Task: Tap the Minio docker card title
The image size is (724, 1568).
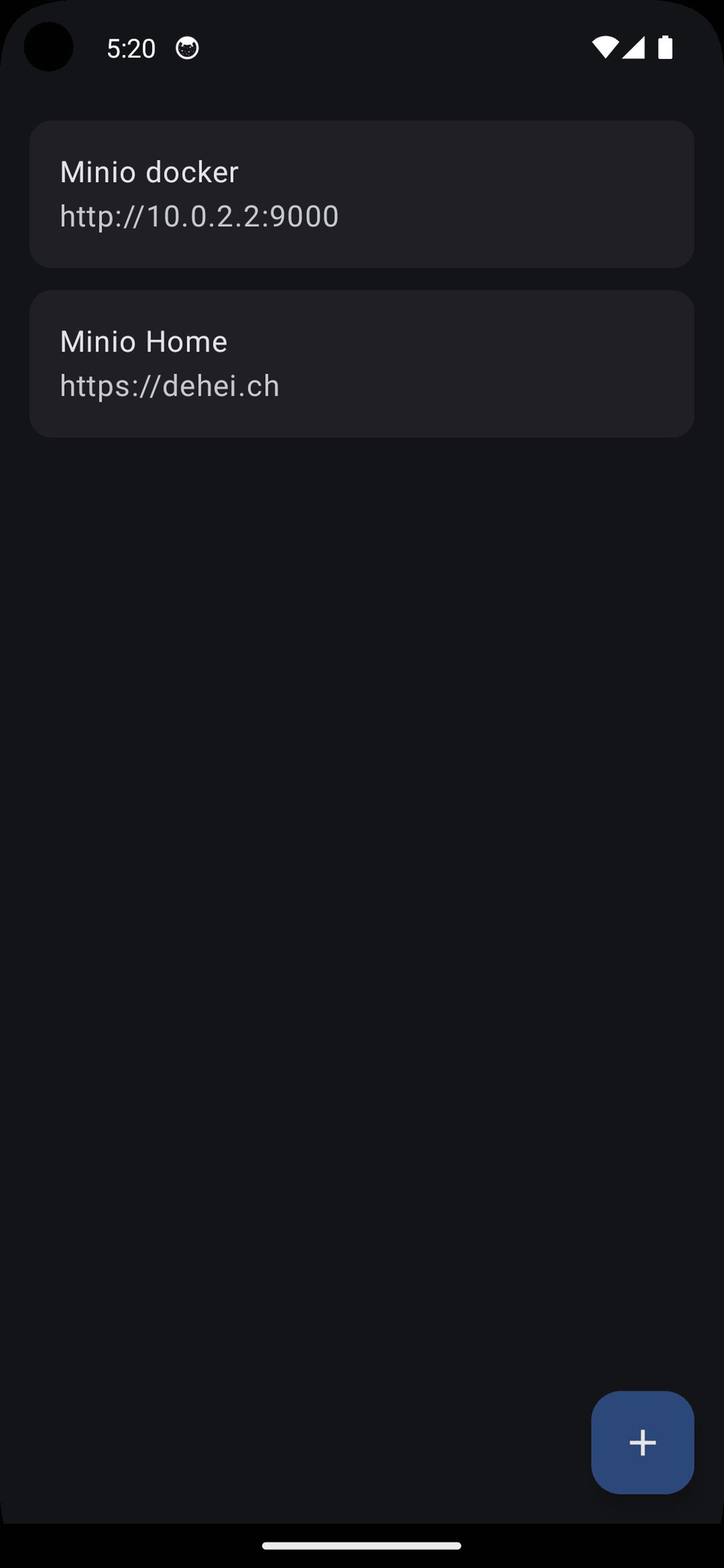Action: pos(148,171)
